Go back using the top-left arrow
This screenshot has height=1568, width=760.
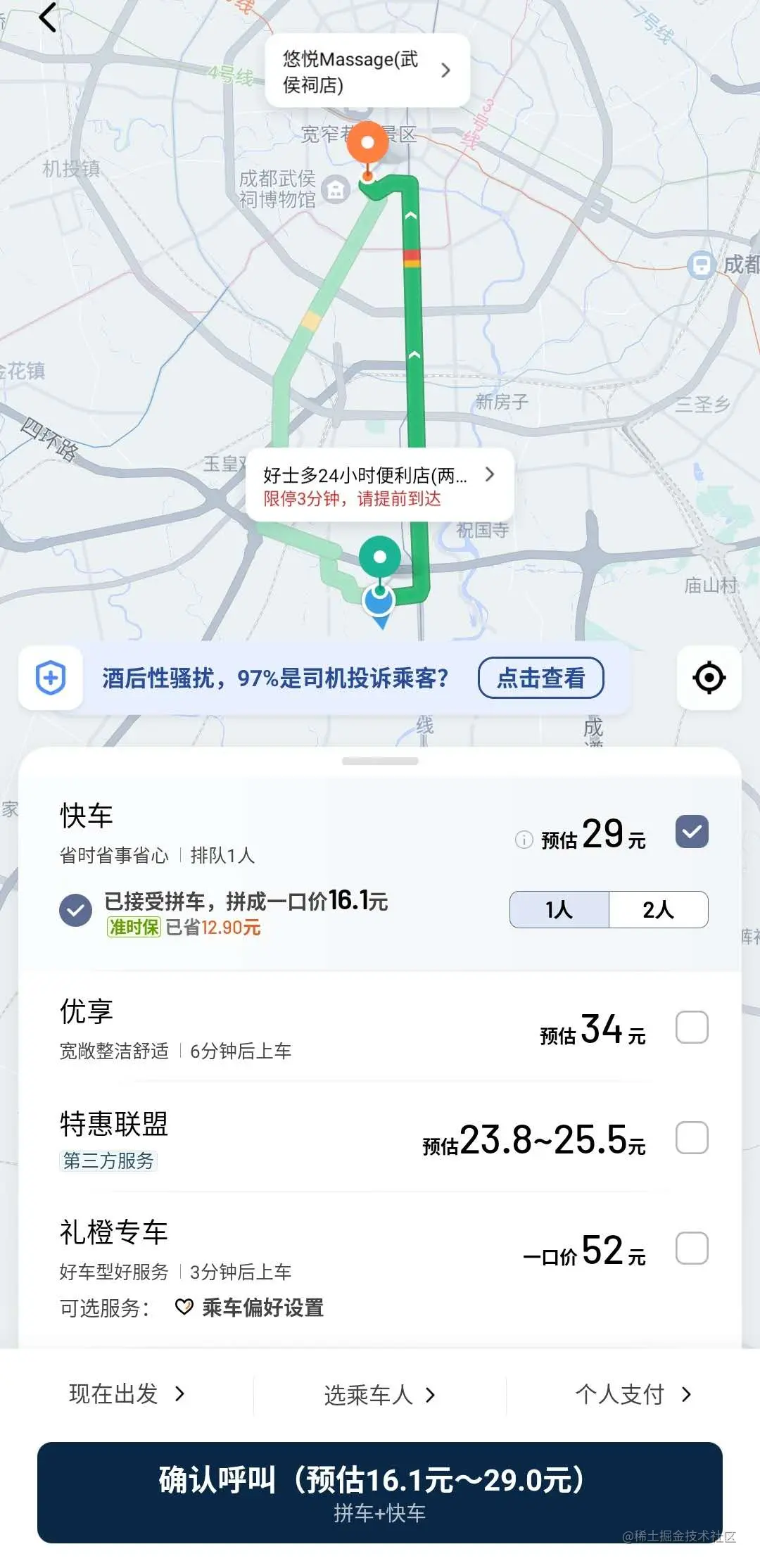point(47,18)
